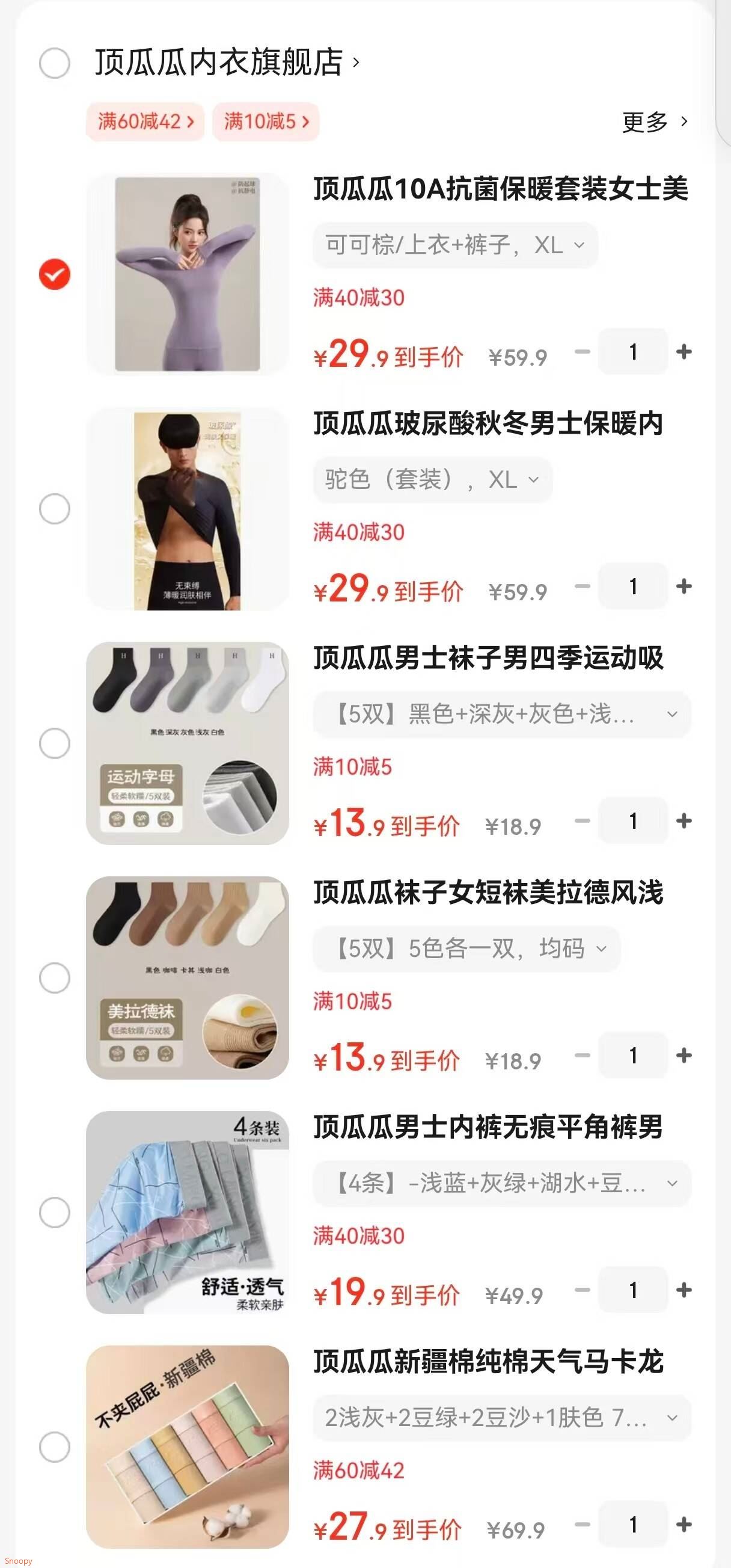
Task: Select the 男士袜子男四季运动 item
Action: [x=55, y=743]
